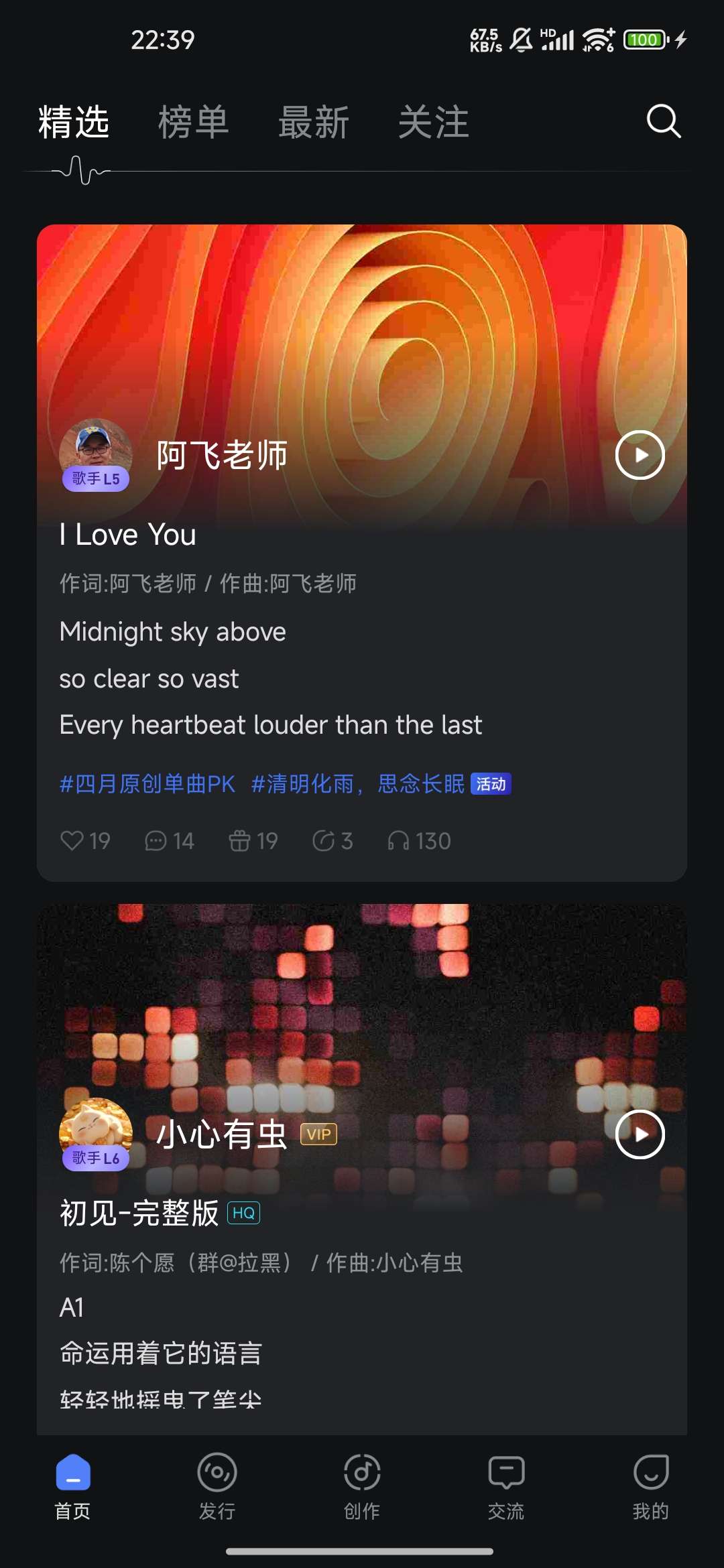Play 初见-完整版 by 小心有虫
This screenshot has height=1568, width=724.
(x=640, y=1134)
